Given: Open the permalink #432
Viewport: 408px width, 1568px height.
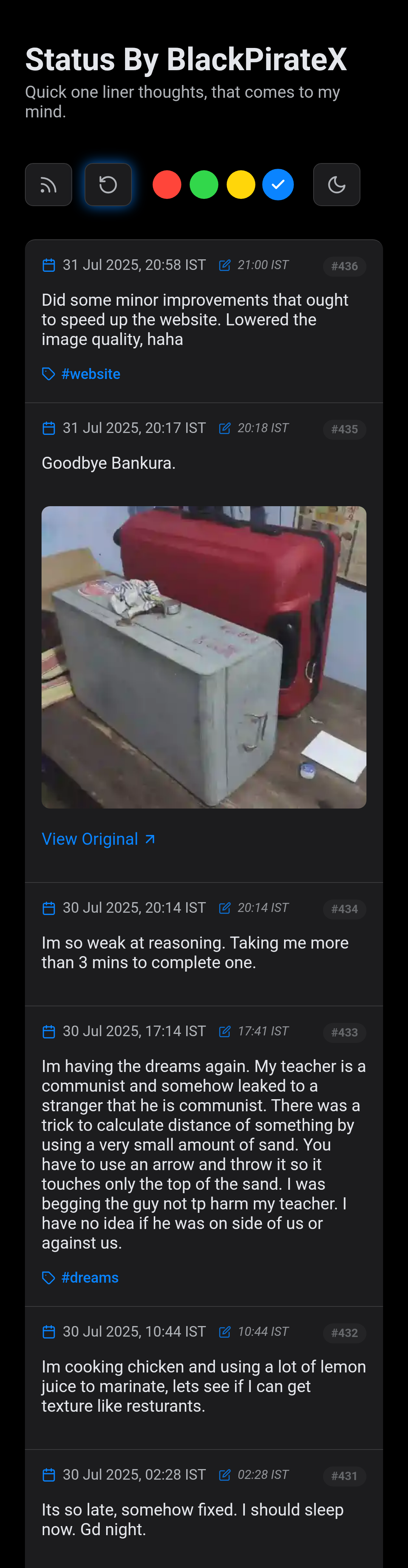Looking at the screenshot, I should [344, 1333].
